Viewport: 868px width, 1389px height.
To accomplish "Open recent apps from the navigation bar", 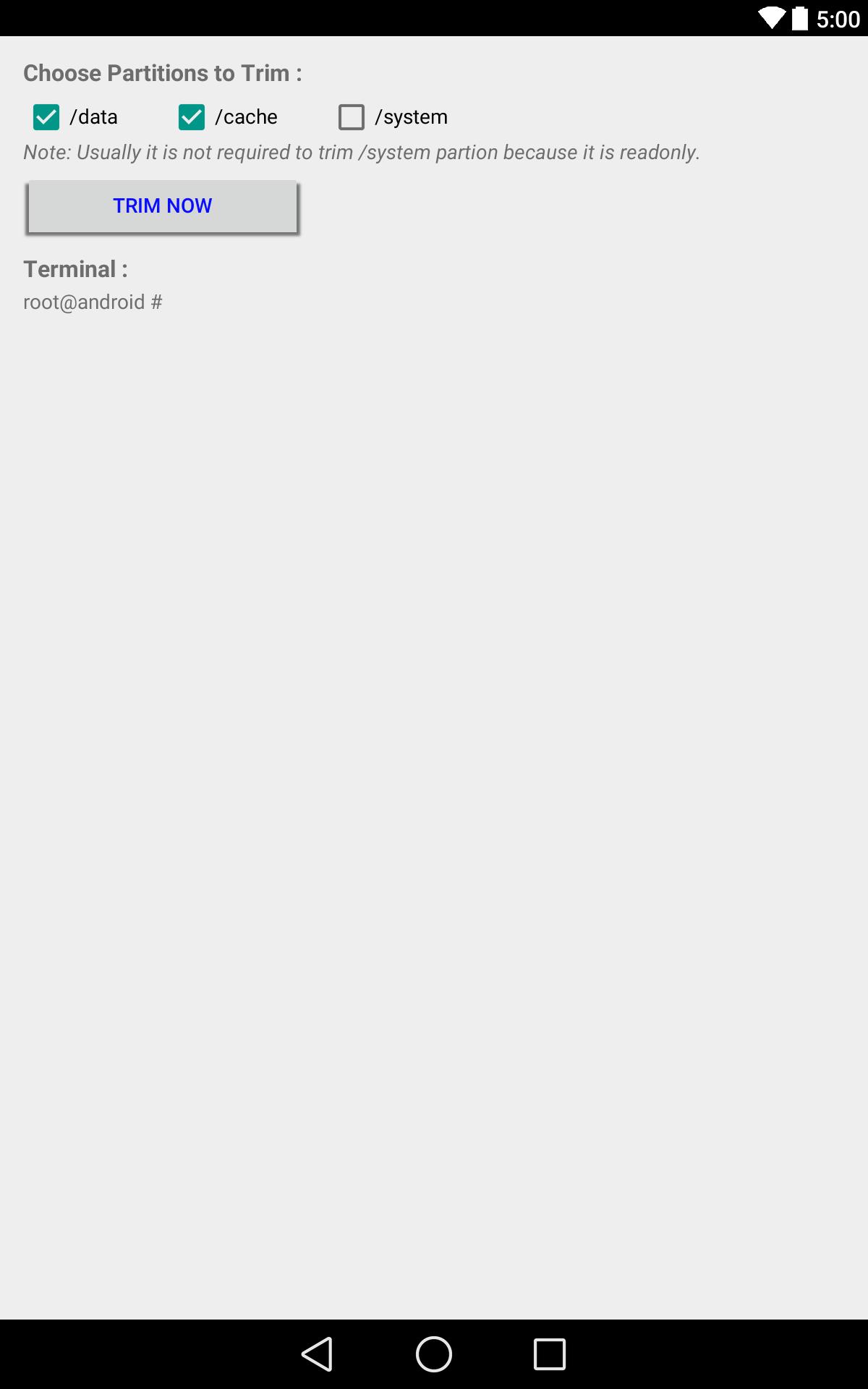I will click(550, 1354).
